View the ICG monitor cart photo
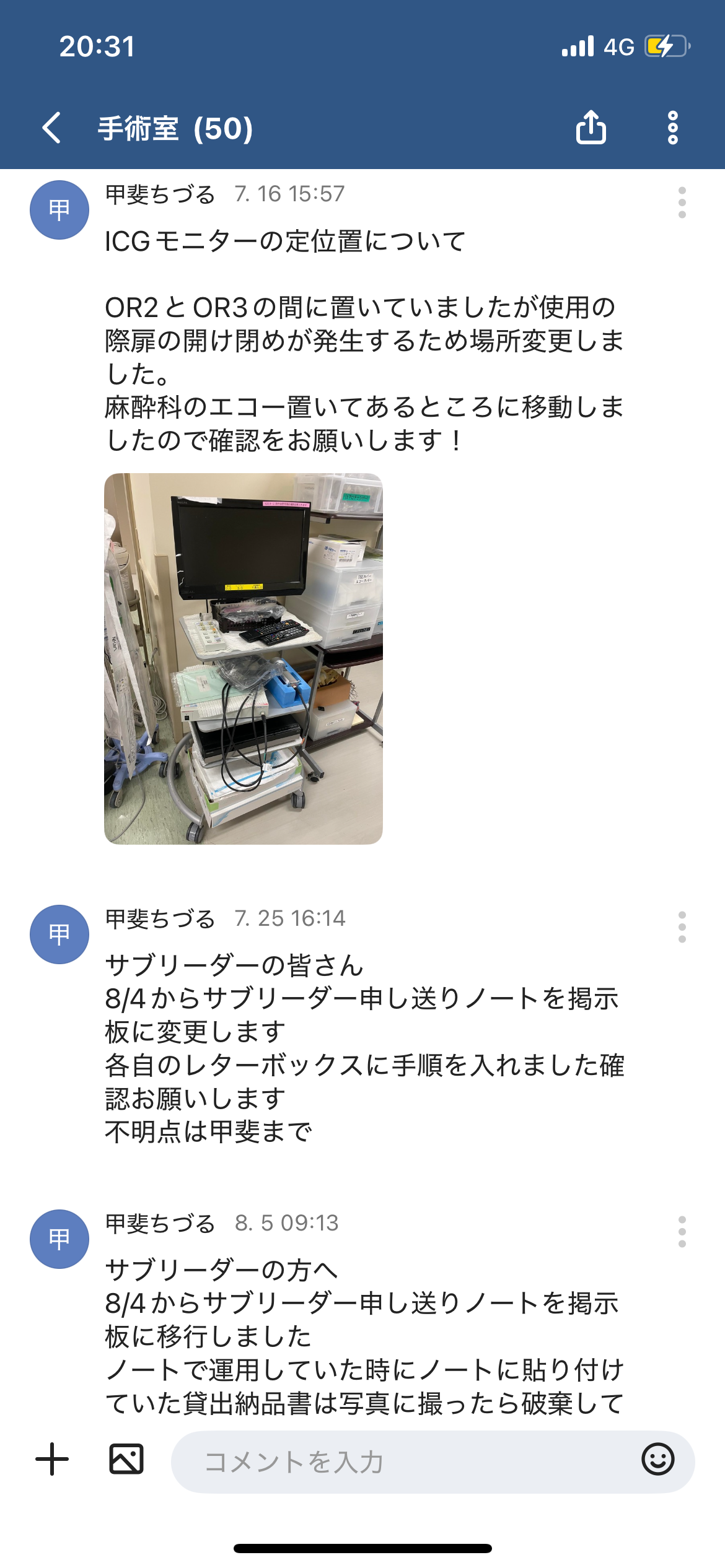 click(x=243, y=658)
